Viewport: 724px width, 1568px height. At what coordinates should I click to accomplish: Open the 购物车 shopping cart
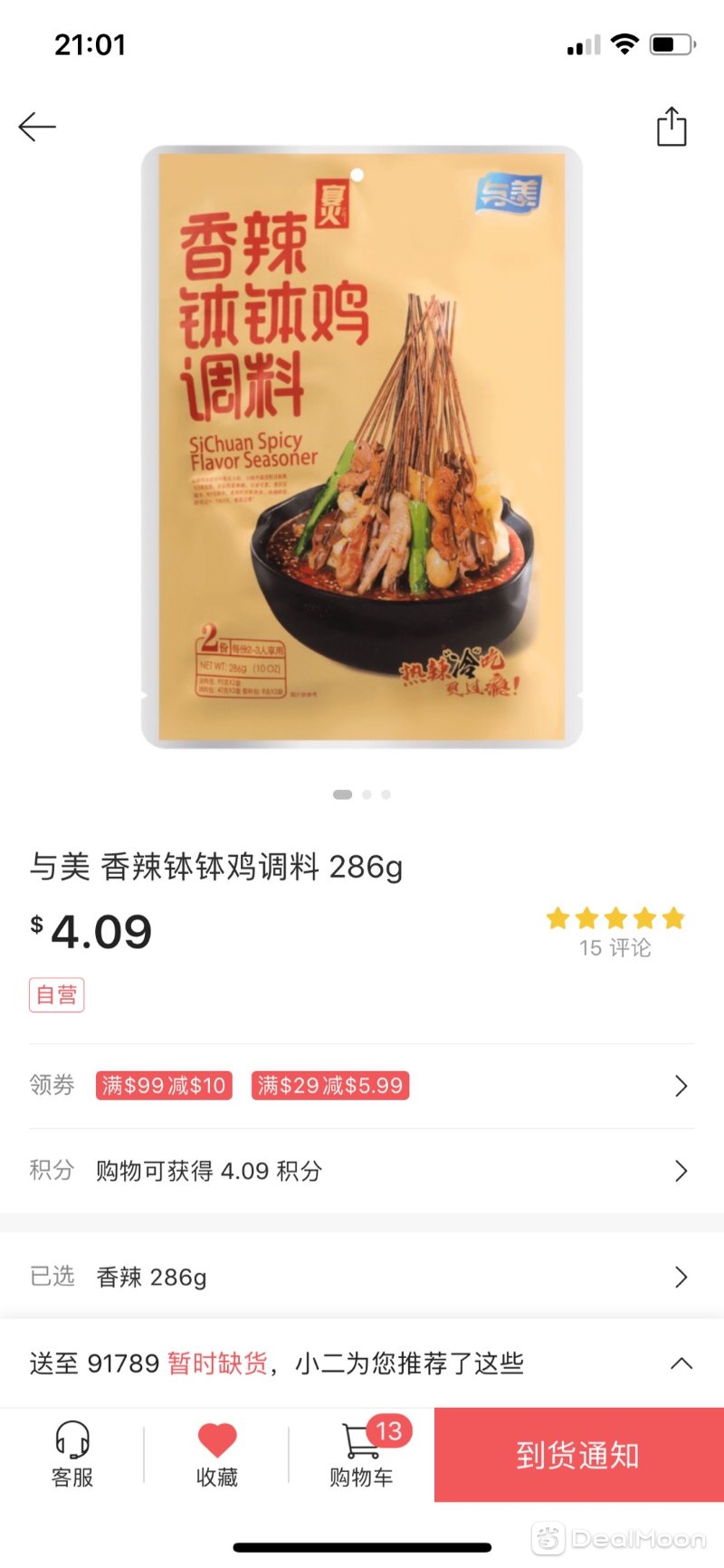pyautogui.click(x=361, y=1454)
